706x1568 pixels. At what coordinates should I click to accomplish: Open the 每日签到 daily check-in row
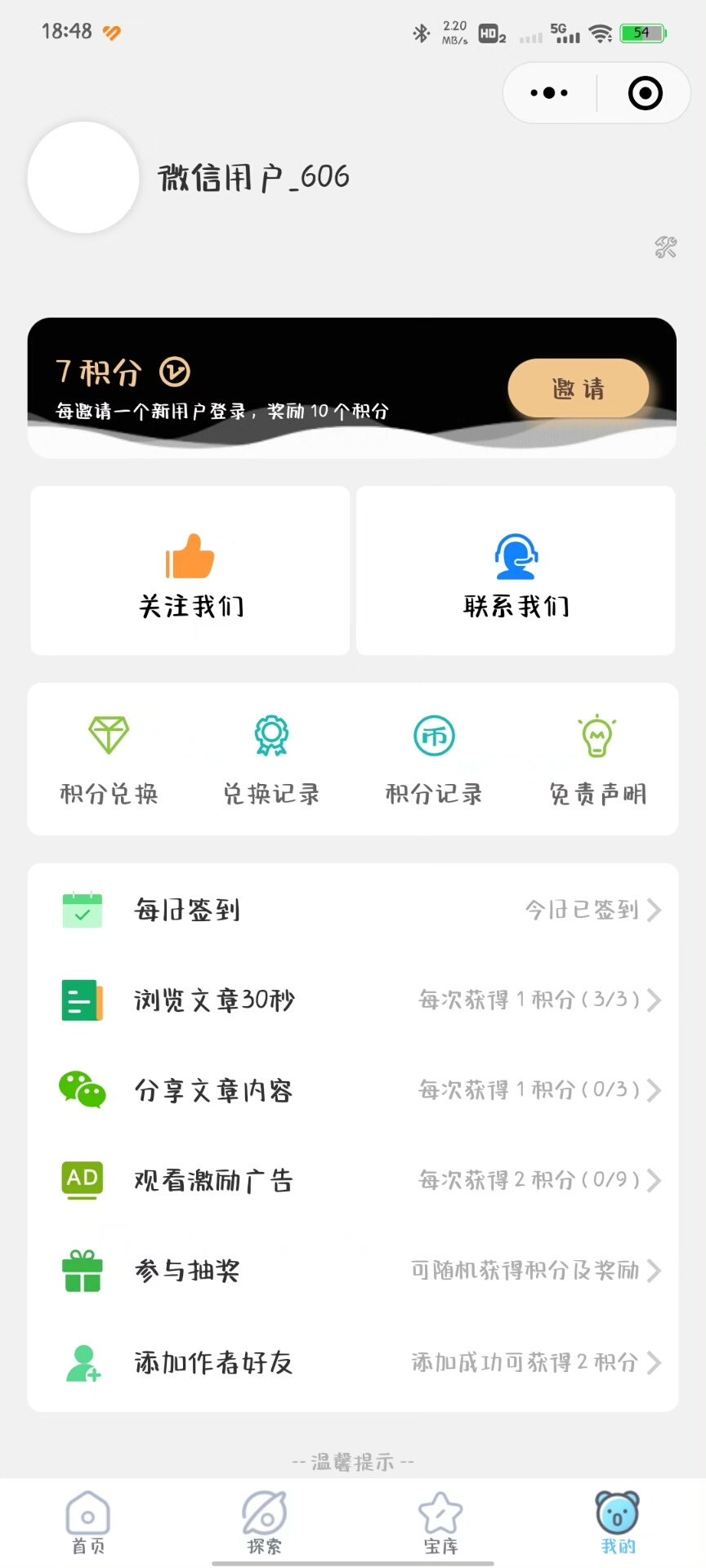coord(353,910)
